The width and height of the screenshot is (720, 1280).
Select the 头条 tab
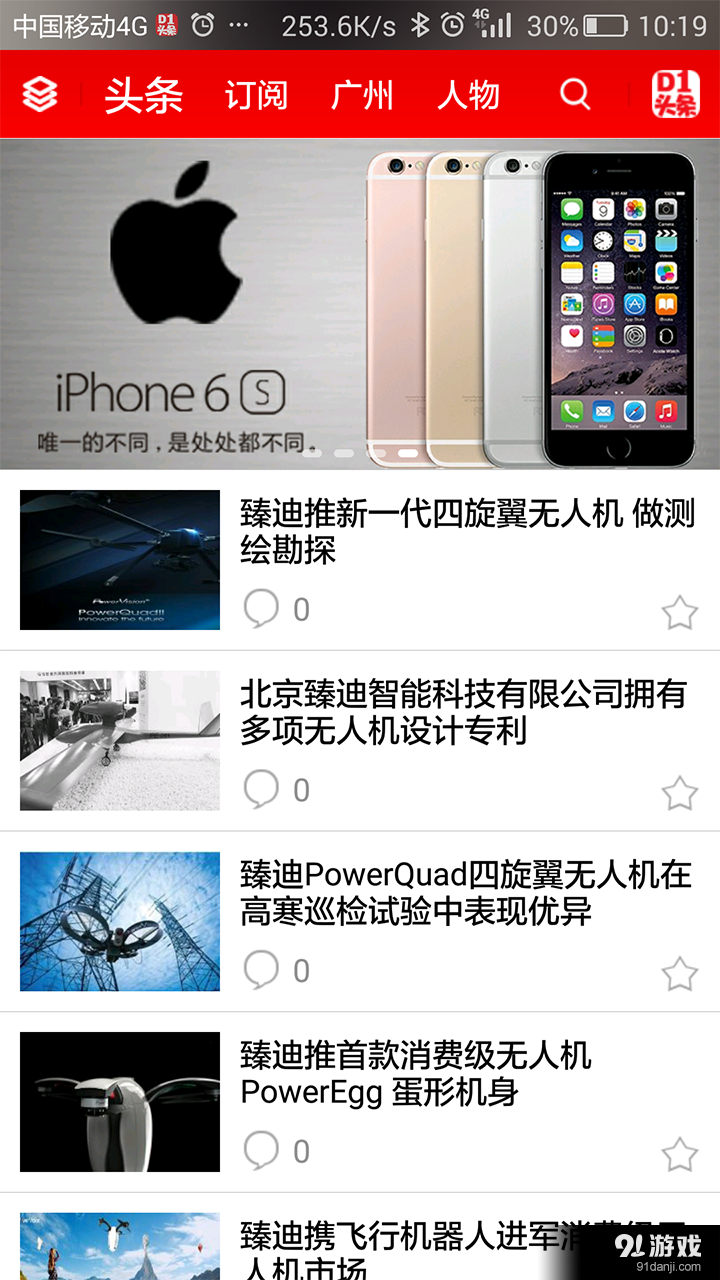(143, 95)
